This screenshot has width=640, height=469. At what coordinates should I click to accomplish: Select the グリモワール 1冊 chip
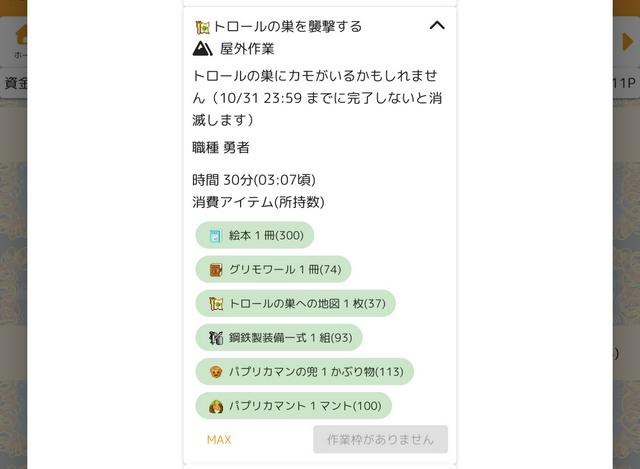[x=273, y=270]
